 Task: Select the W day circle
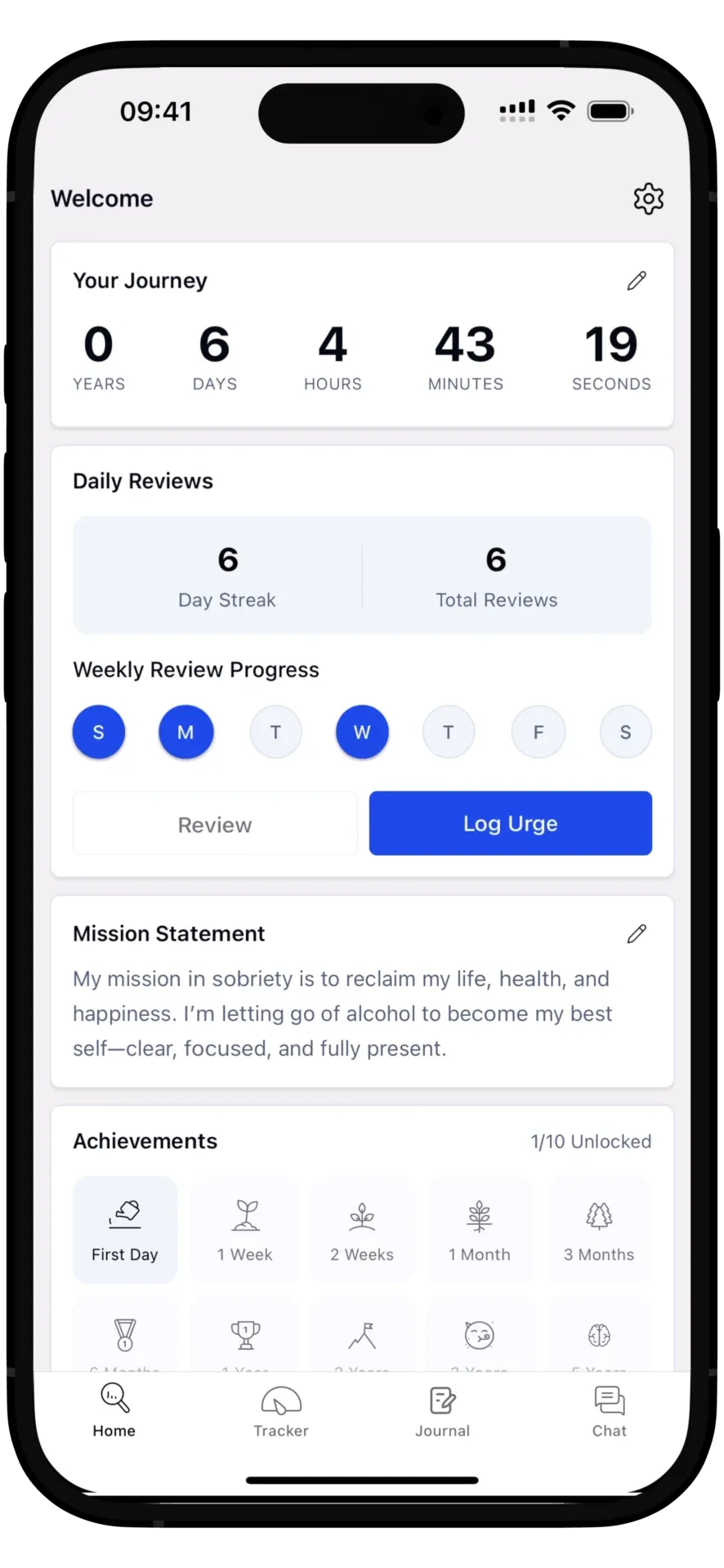(362, 733)
